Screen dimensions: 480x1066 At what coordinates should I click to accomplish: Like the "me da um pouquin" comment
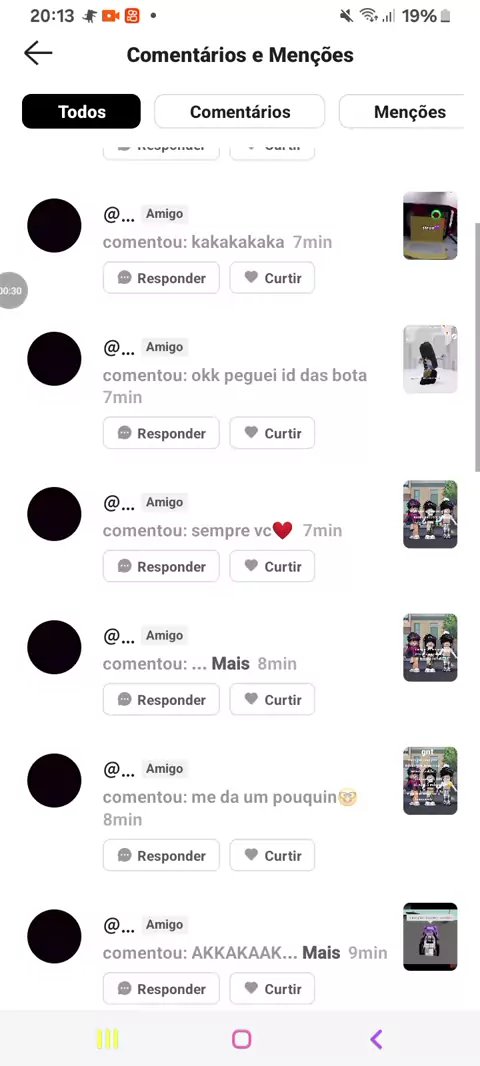pos(272,856)
